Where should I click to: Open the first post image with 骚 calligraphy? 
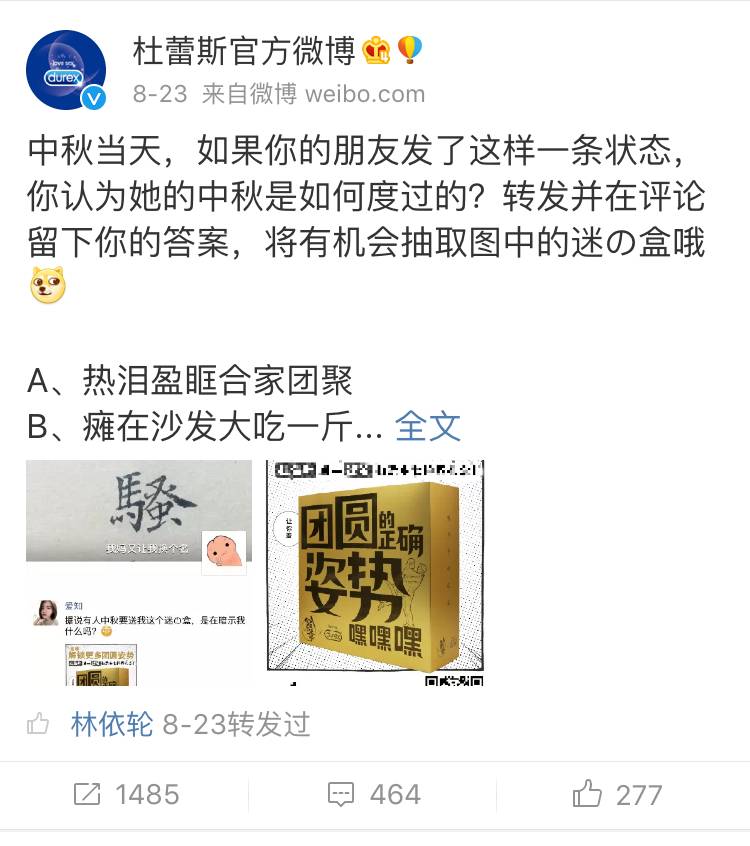[139, 571]
